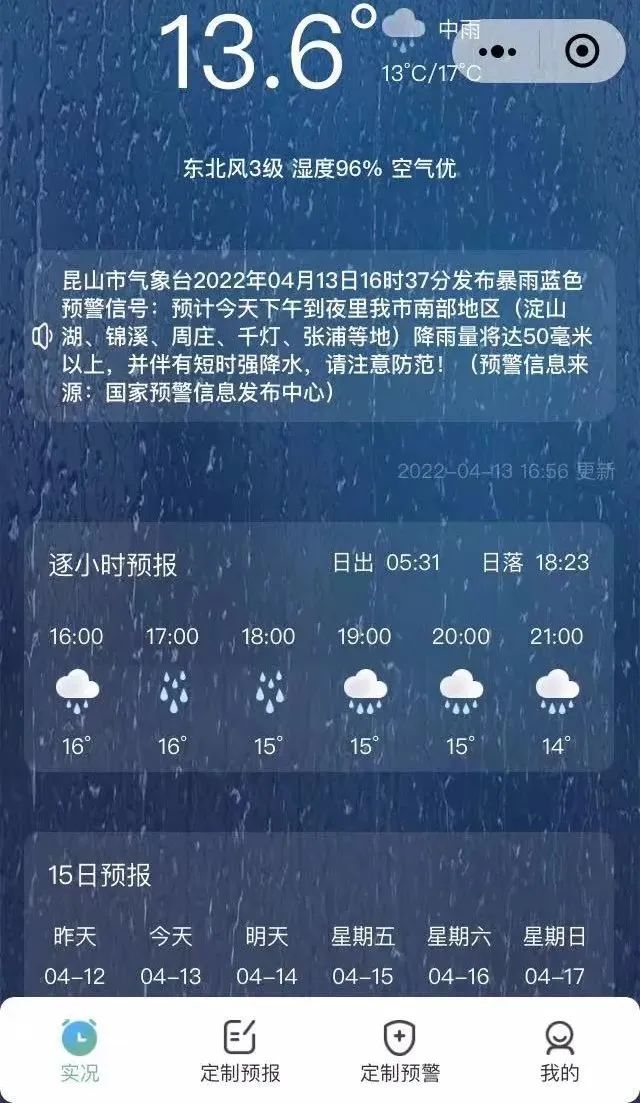The image size is (640, 1103).
Task: Go to the 我的 tab
Action: (559, 1051)
